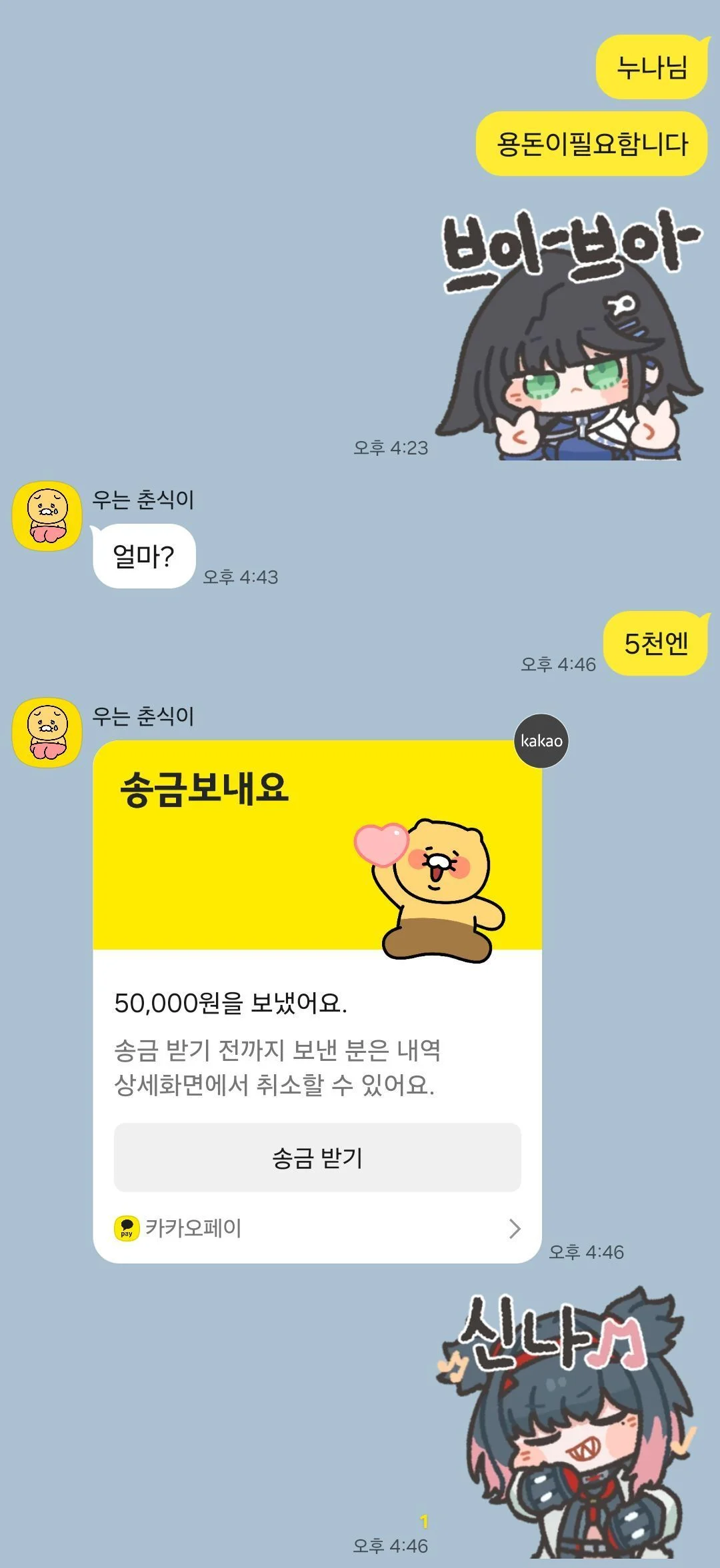Tap the 송금 받기 button
This screenshot has width=720, height=1568.
[x=317, y=1158]
